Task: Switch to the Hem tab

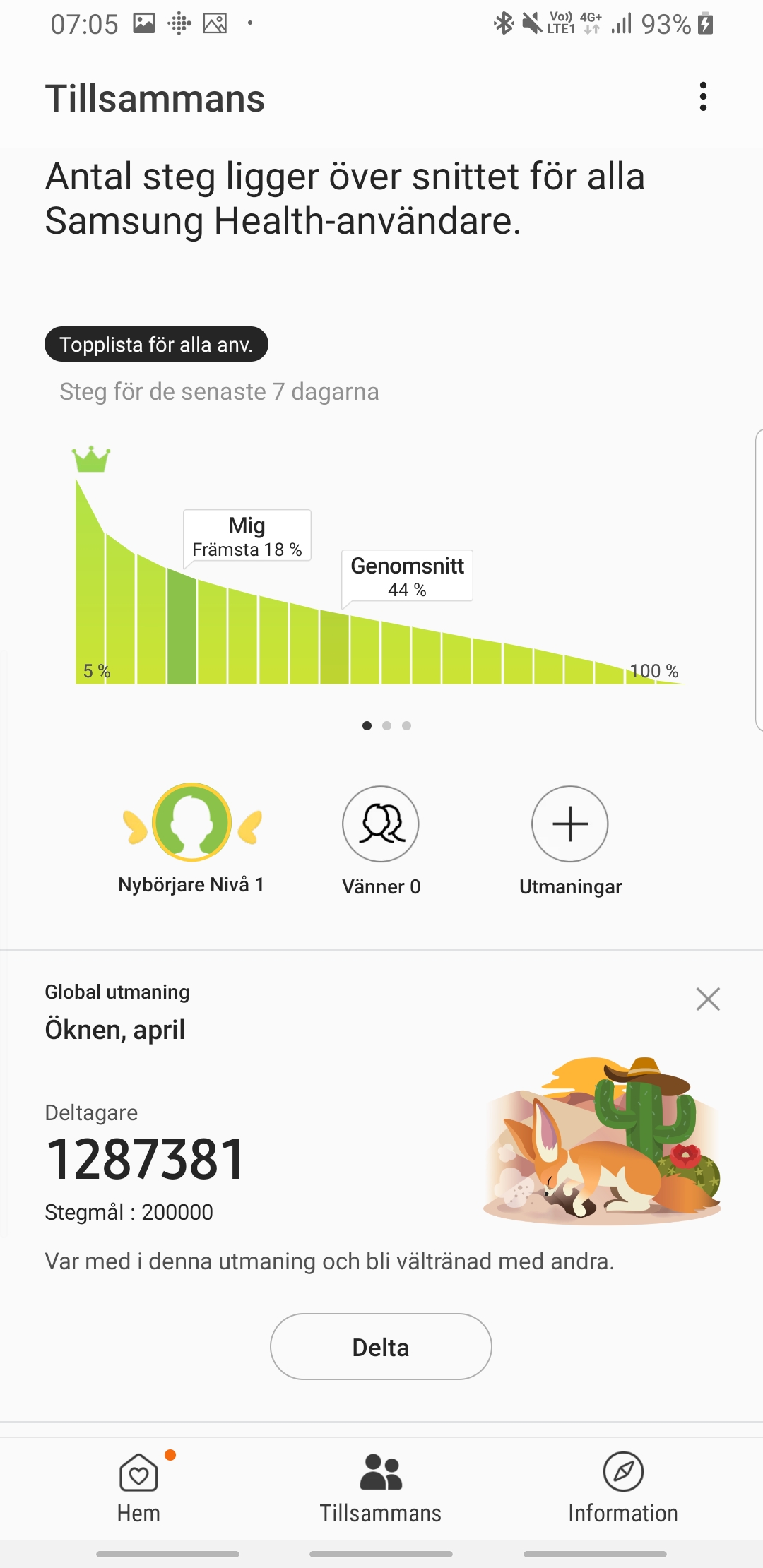Action: [138, 1487]
